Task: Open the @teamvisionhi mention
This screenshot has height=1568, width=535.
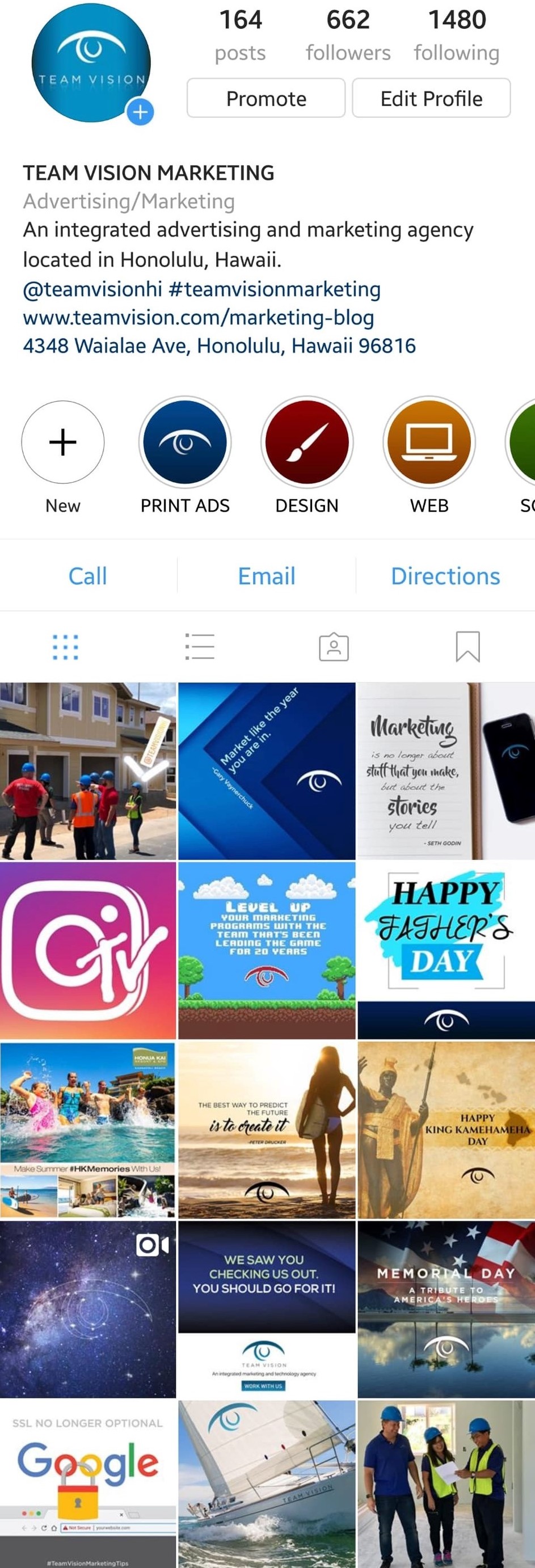Action: (x=92, y=289)
